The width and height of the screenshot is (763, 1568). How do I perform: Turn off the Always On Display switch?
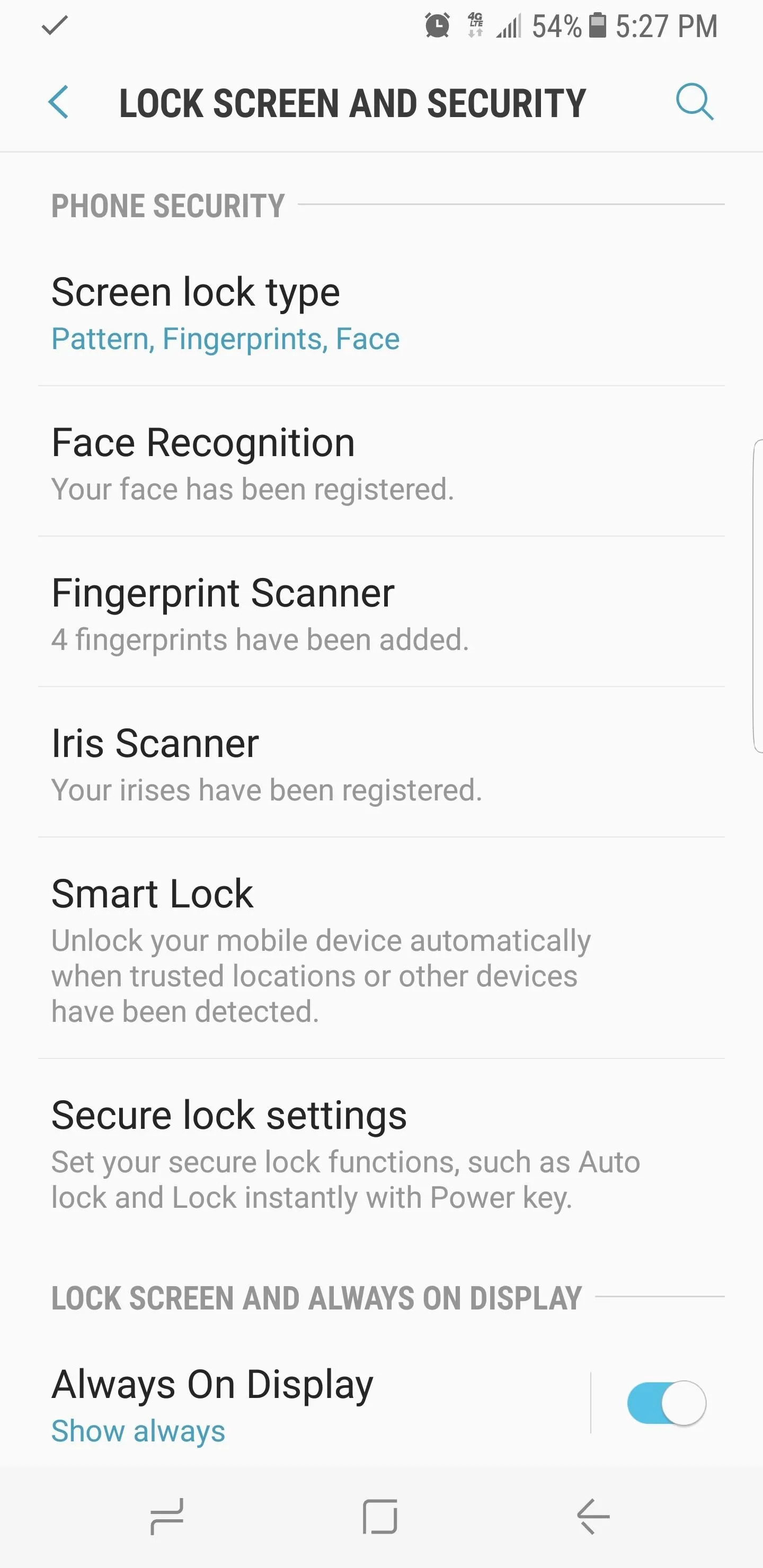pyautogui.click(x=666, y=1403)
